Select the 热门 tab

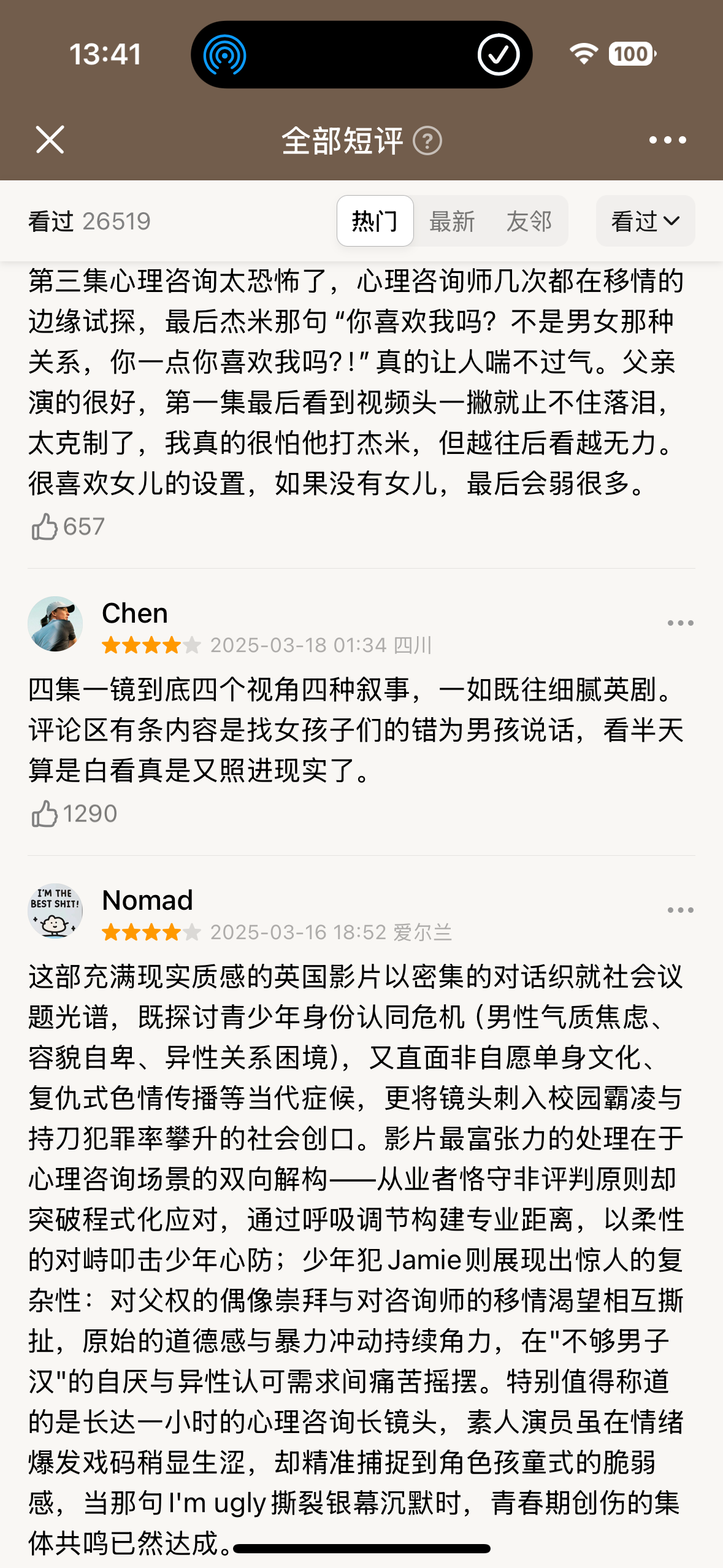tap(375, 221)
